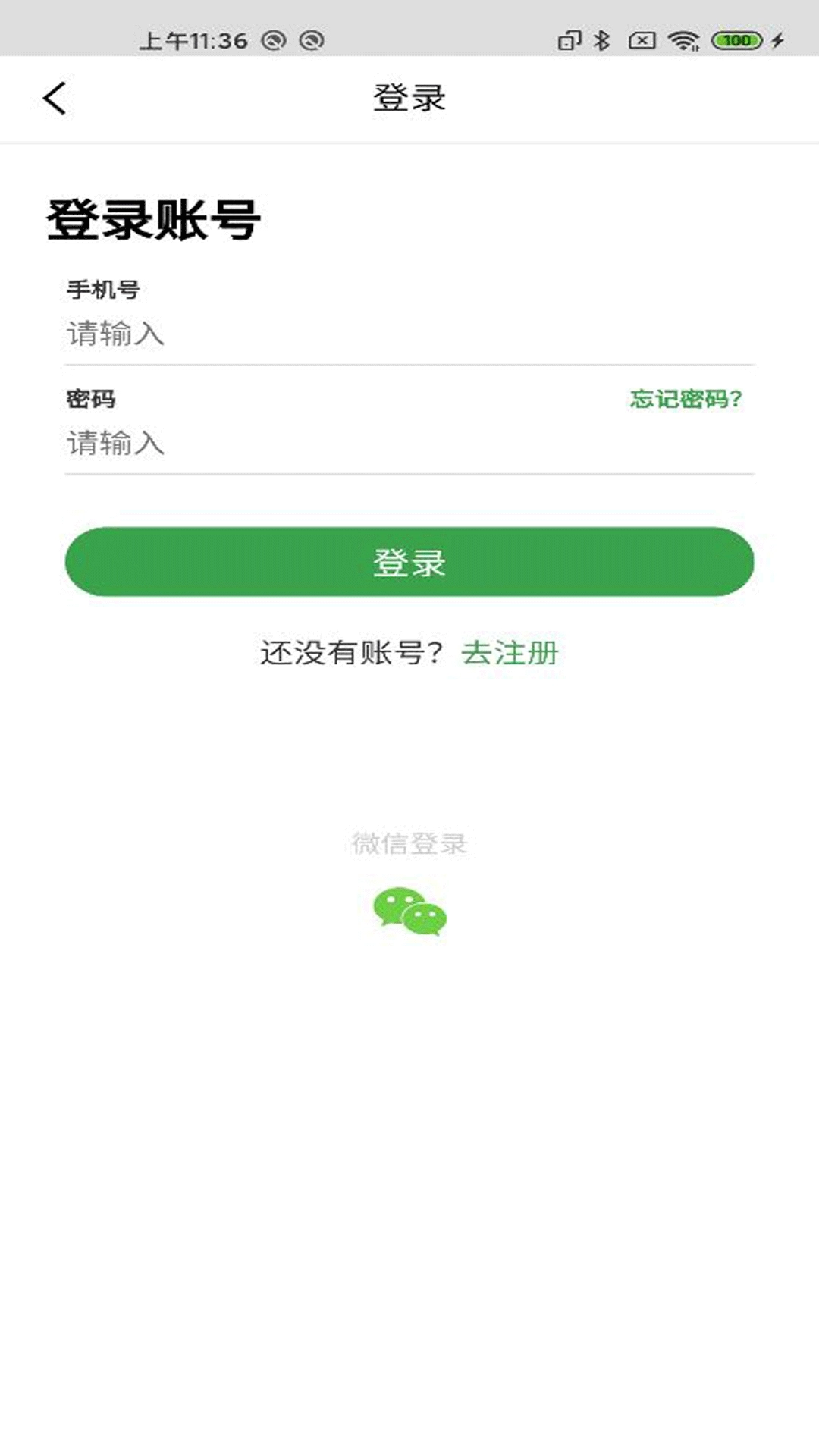Tap the charging bolt icon in status bar
819x1456 pixels.
(x=777, y=42)
